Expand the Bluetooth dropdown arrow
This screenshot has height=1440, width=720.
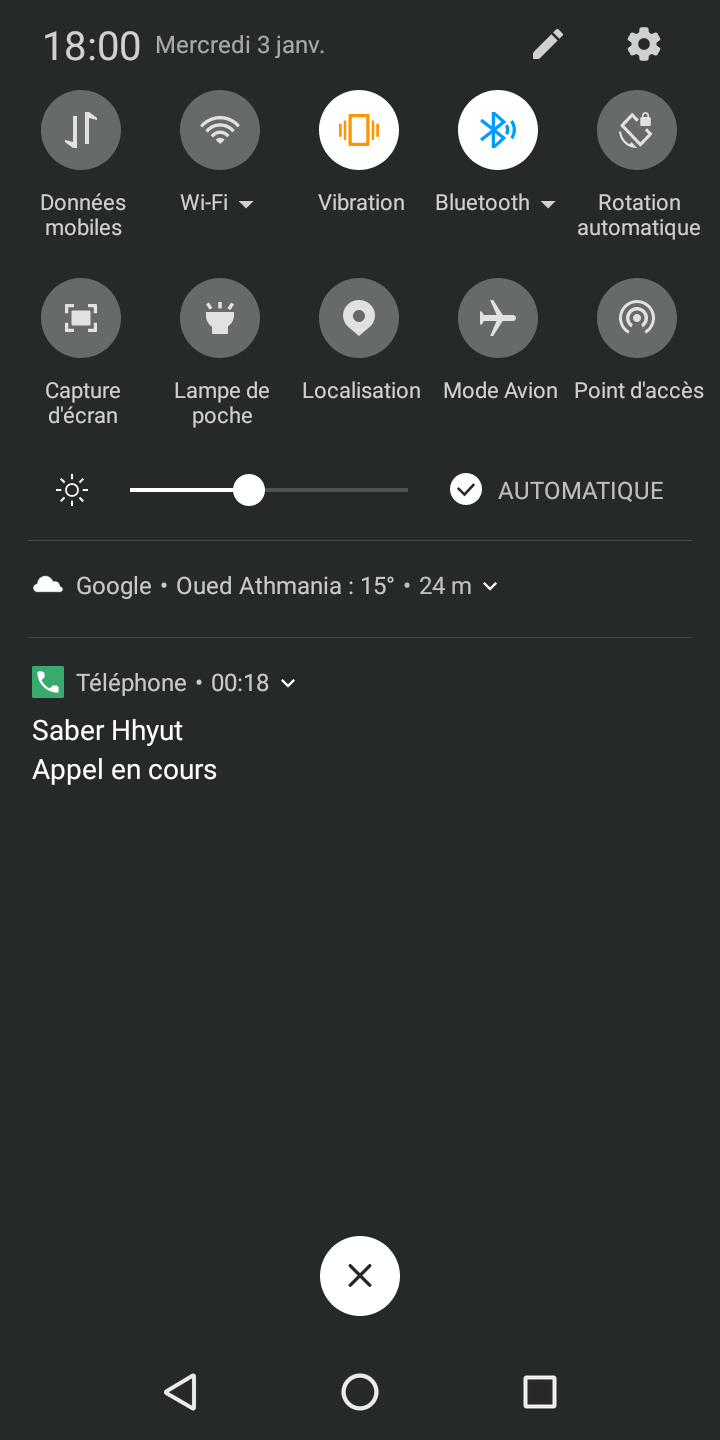coord(548,204)
